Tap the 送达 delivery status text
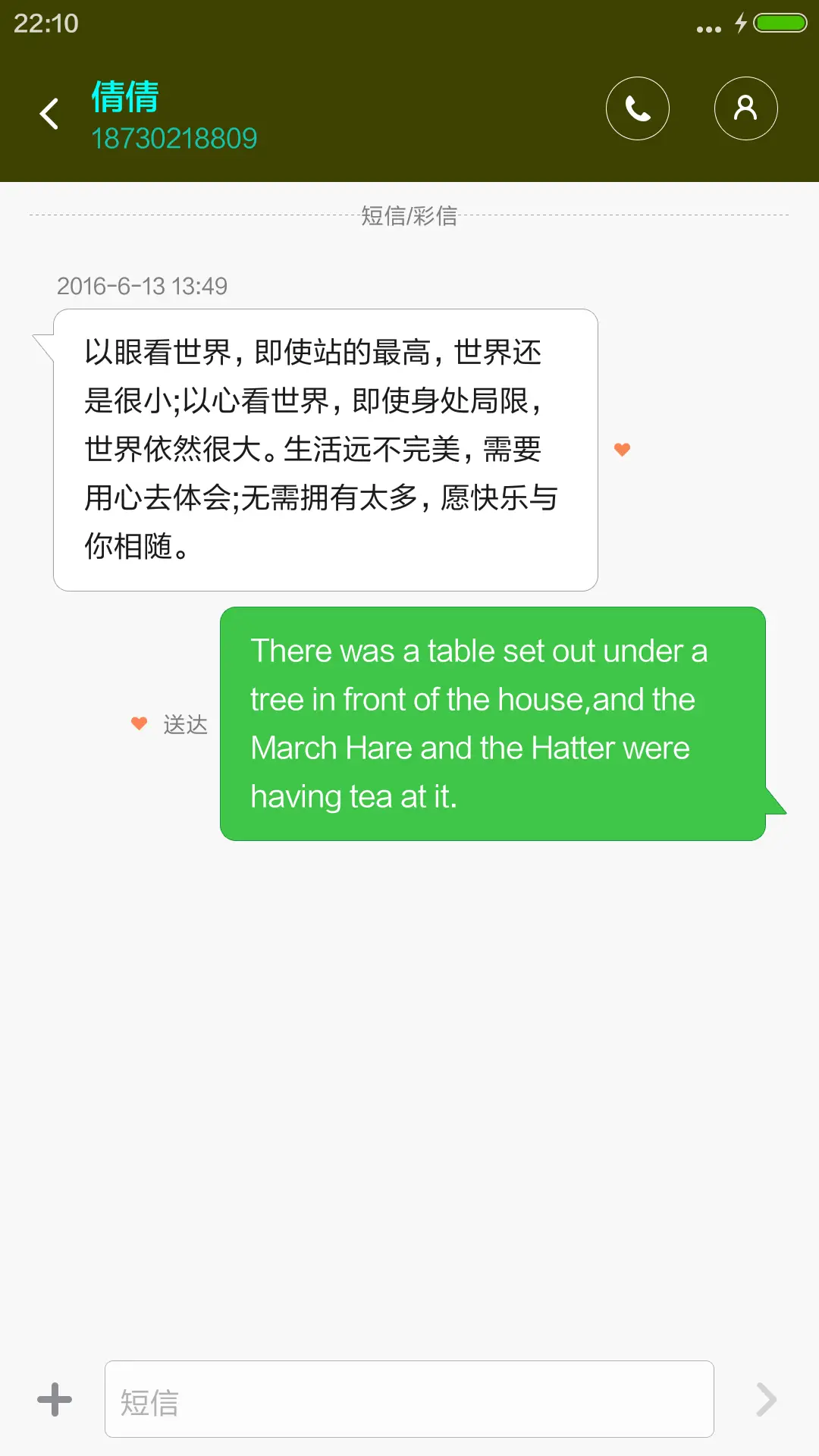The width and height of the screenshot is (819, 1456). pos(184,724)
